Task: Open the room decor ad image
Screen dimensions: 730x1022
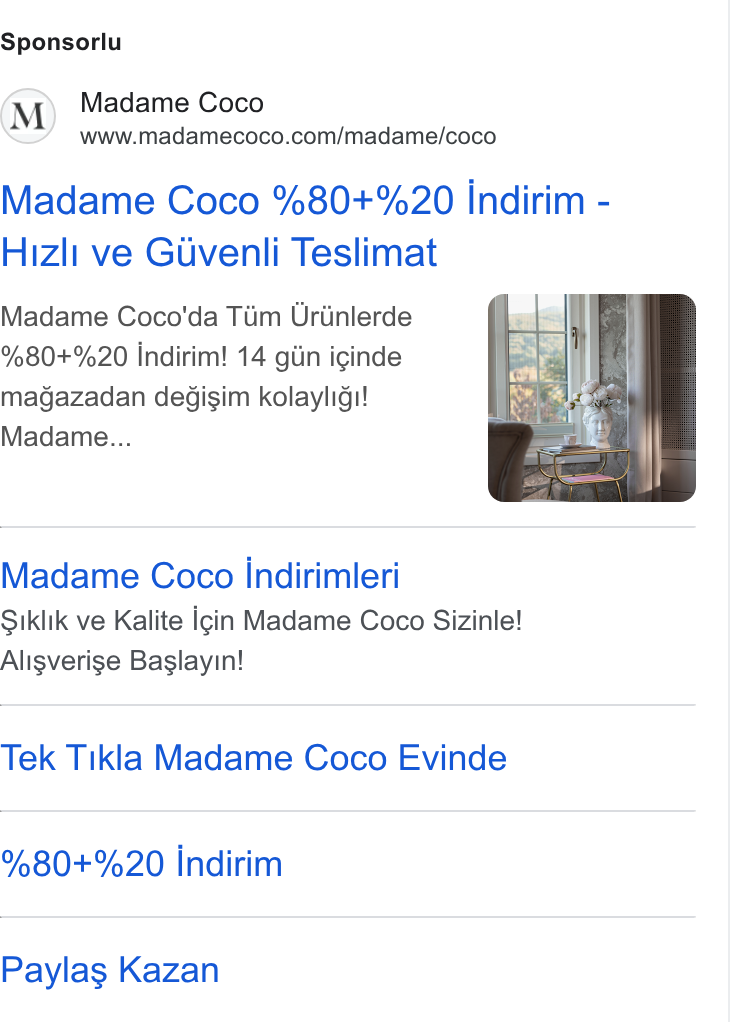Action: click(592, 398)
